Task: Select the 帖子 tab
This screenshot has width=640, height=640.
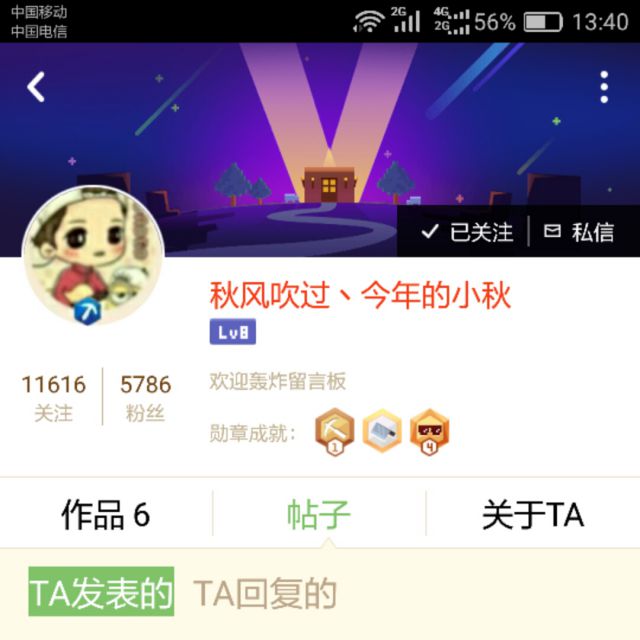Action: click(x=319, y=515)
